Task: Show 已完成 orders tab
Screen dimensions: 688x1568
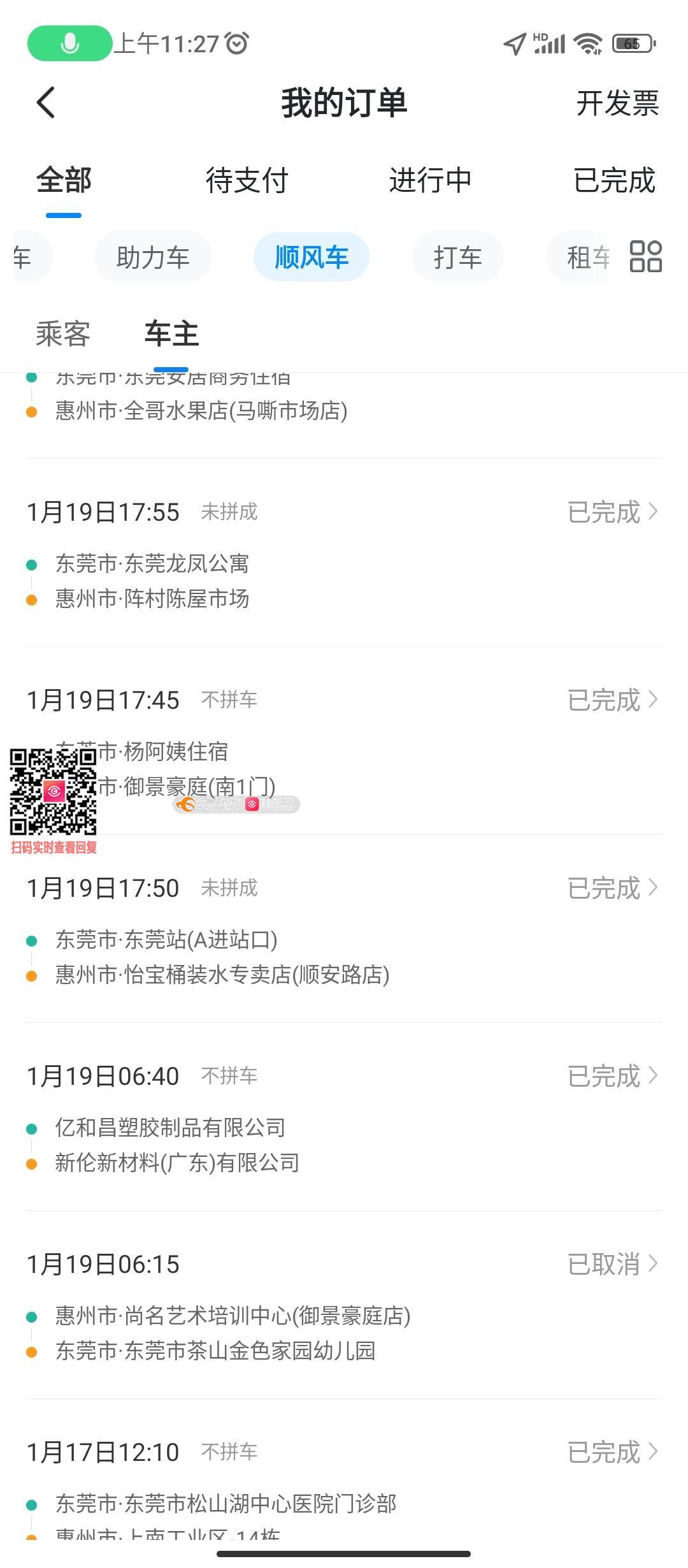Action: tap(614, 180)
